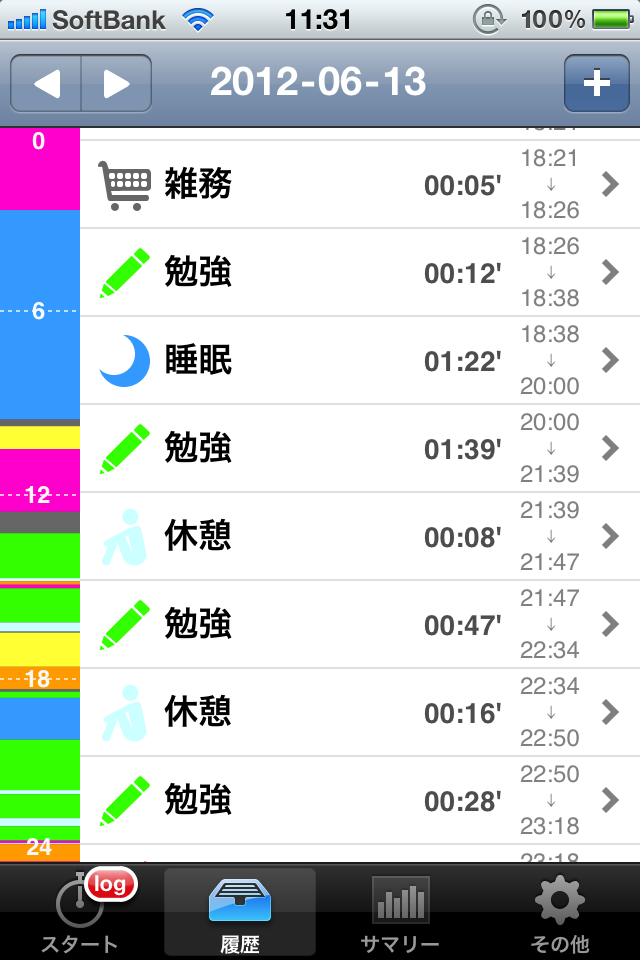Open the 勉強 entry starting at 18:26
640x960 pixels.
tap(360, 273)
